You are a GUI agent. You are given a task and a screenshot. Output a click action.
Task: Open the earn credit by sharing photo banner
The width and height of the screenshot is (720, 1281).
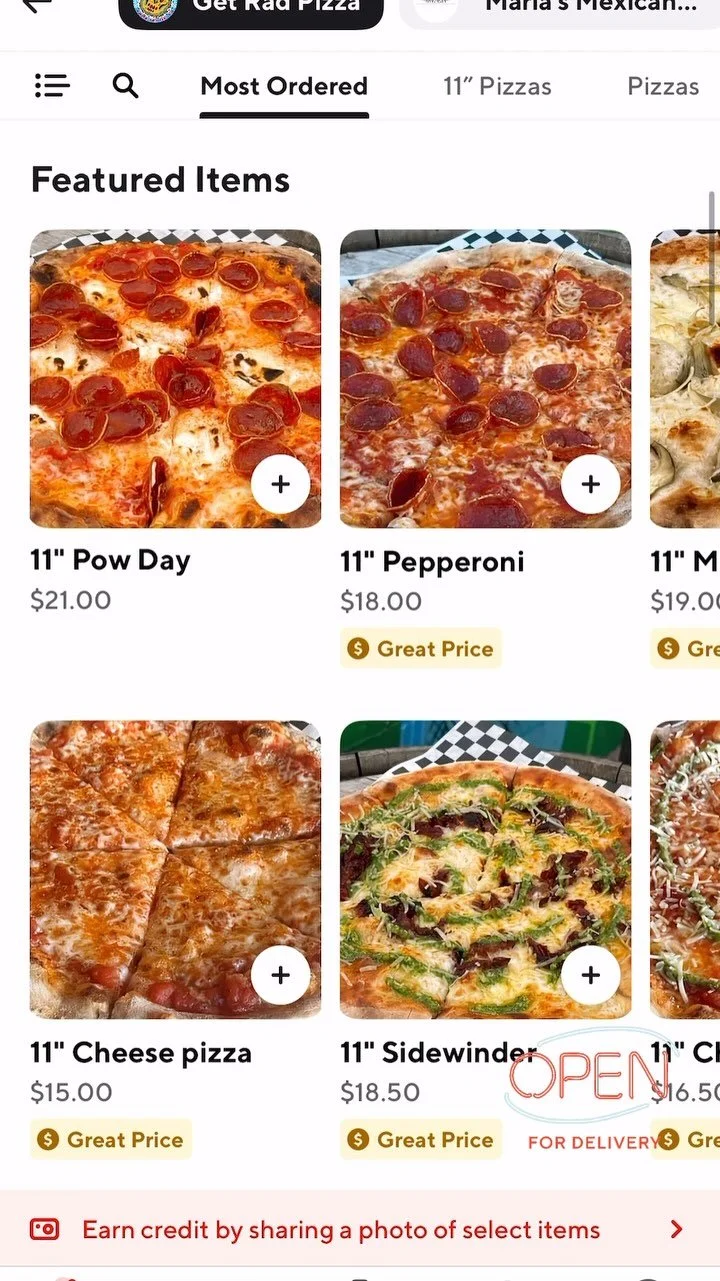(x=360, y=1229)
